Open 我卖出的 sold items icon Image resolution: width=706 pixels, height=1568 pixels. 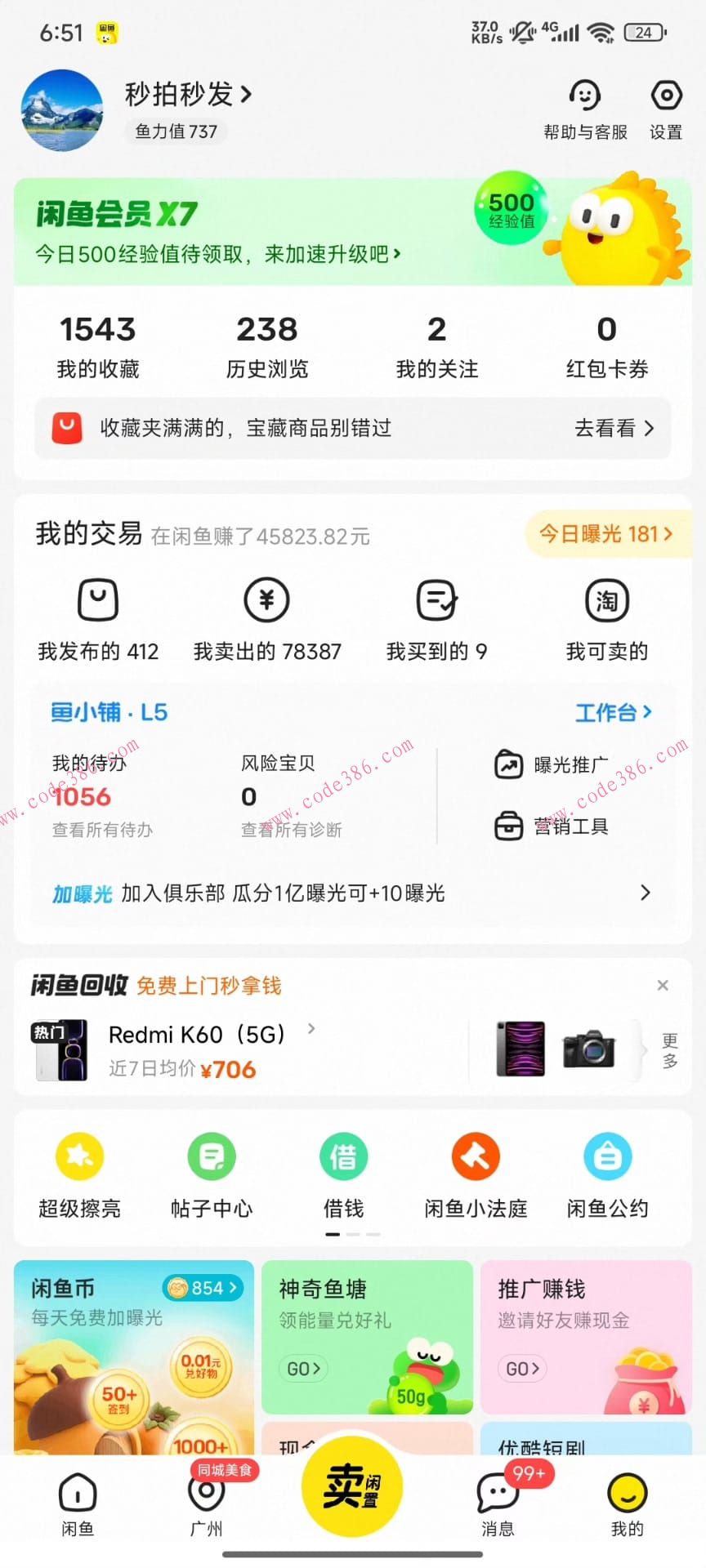(x=266, y=600)
